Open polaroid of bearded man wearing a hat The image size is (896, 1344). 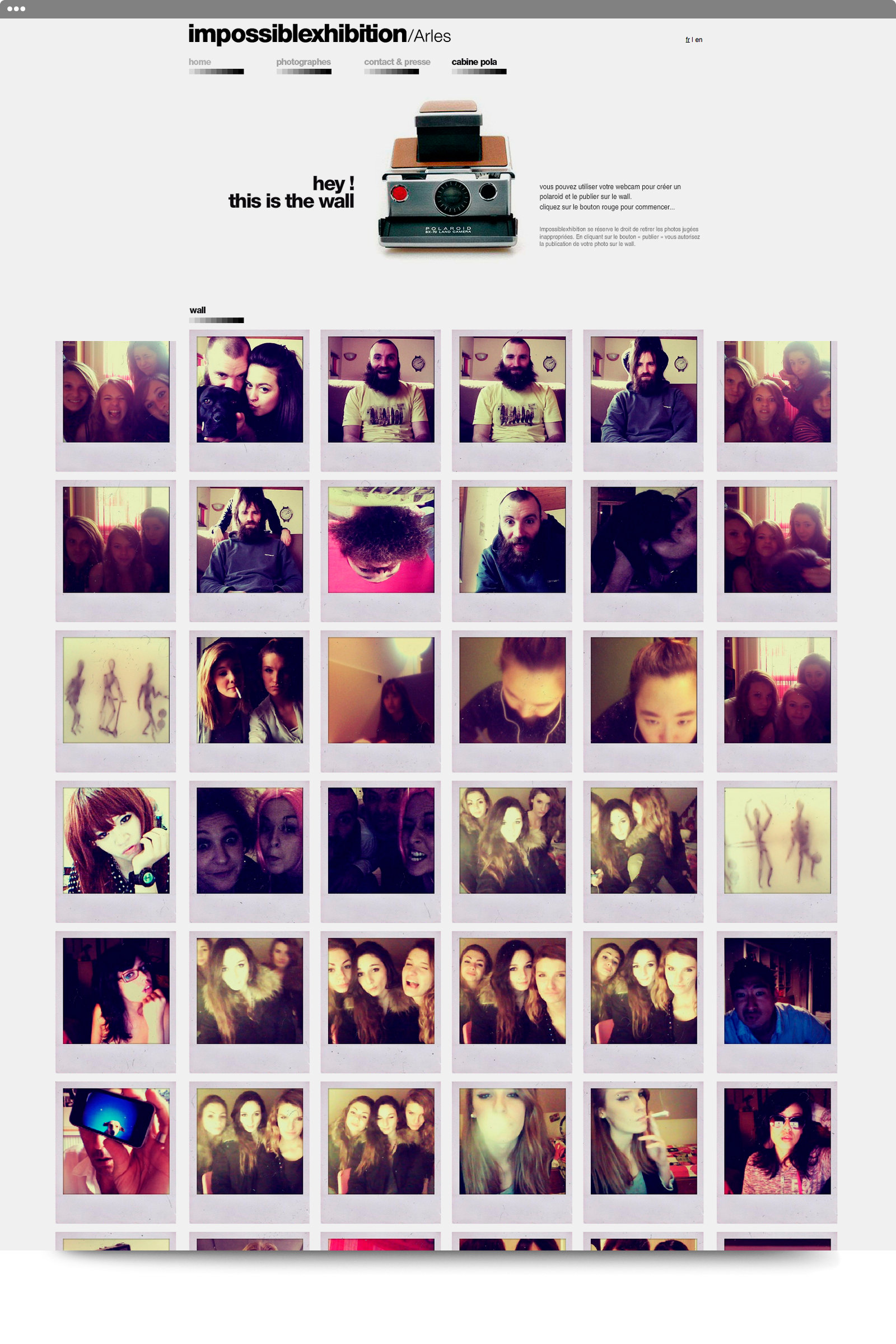click(x=643, y=390)
